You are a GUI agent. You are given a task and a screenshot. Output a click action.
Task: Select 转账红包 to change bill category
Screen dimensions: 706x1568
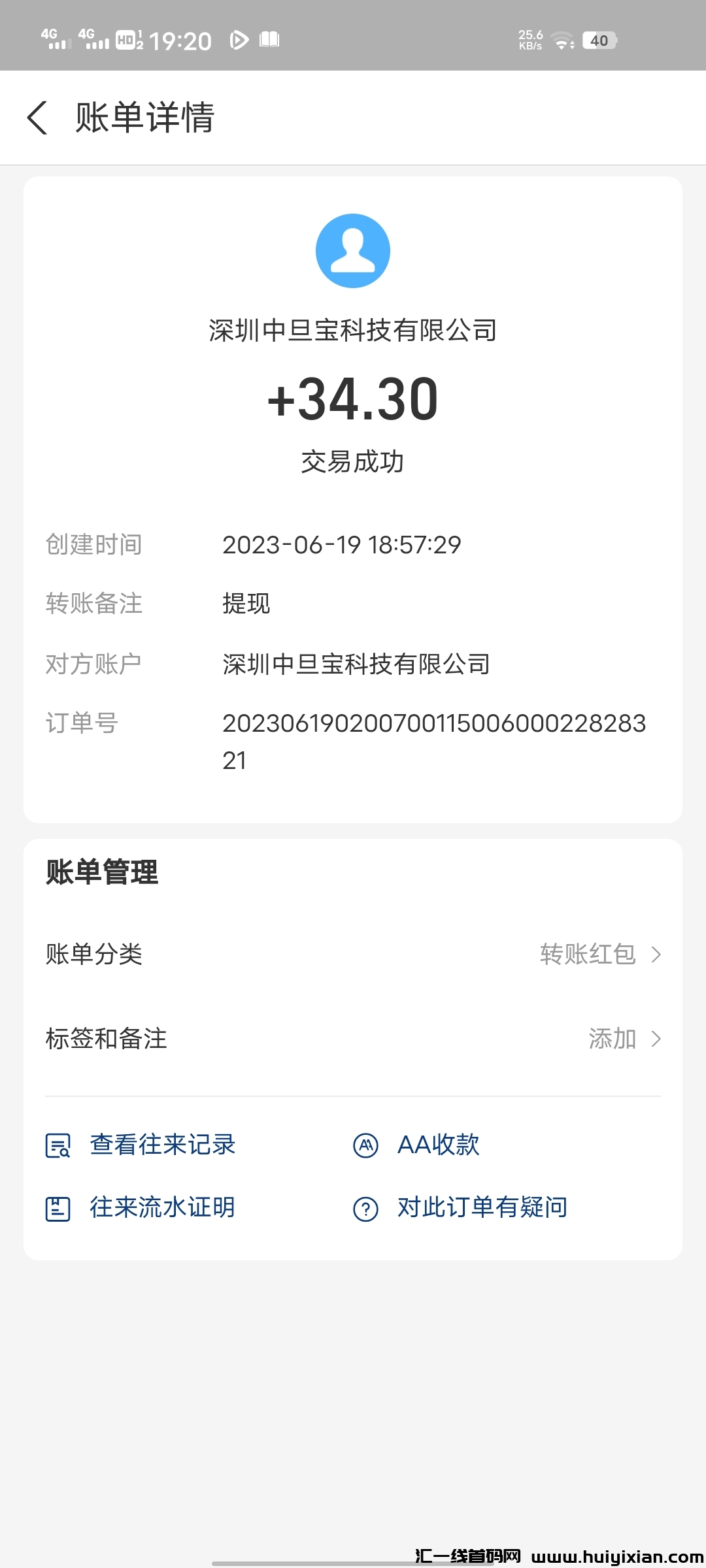tap(587, 955)
